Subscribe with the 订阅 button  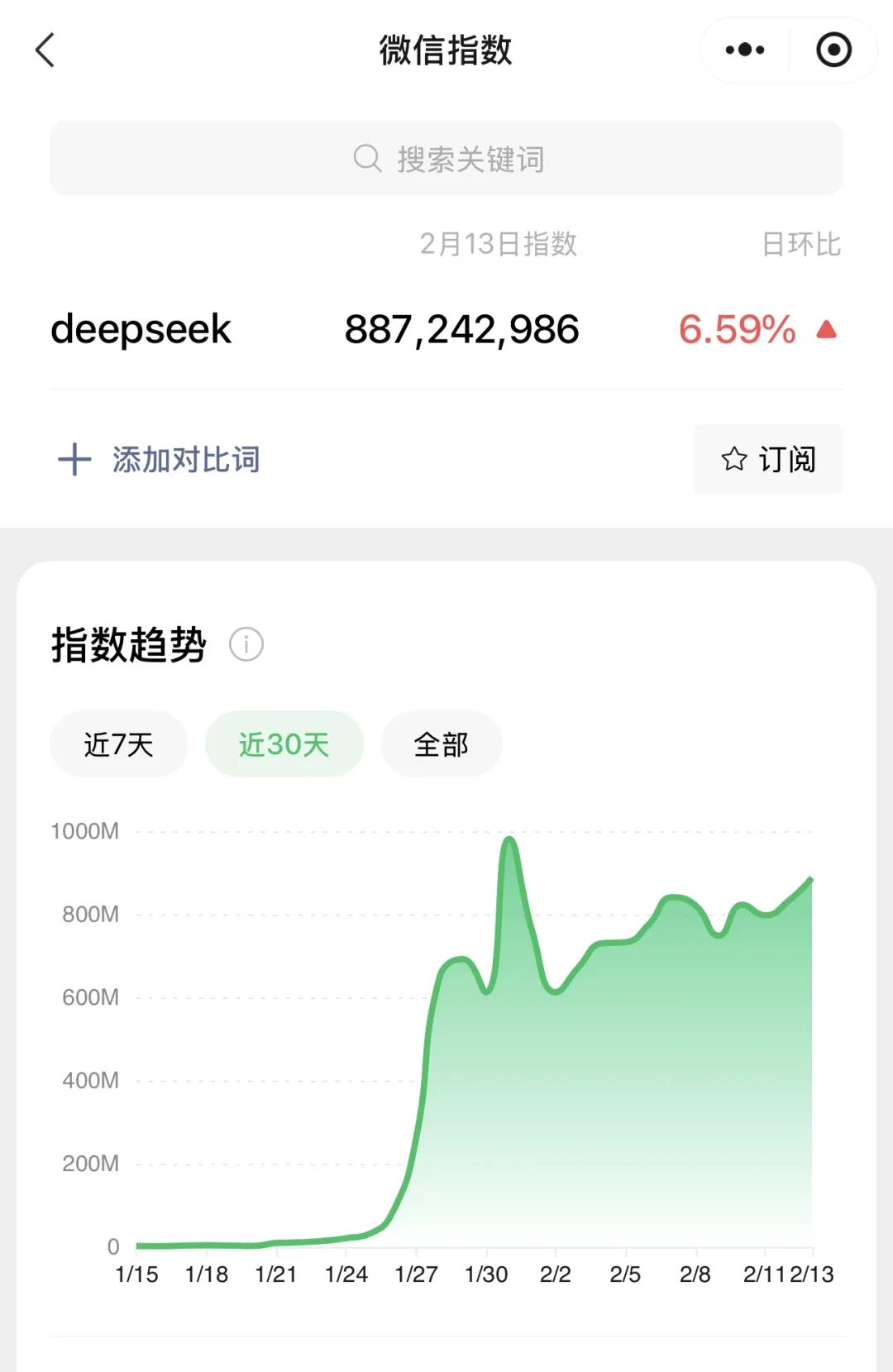click(768, 460)
